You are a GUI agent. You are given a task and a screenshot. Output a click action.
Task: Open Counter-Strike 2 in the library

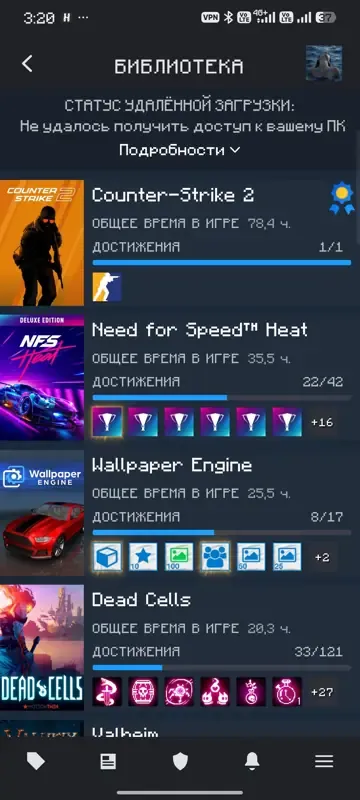pyautogui.click(x=180, y=243)
